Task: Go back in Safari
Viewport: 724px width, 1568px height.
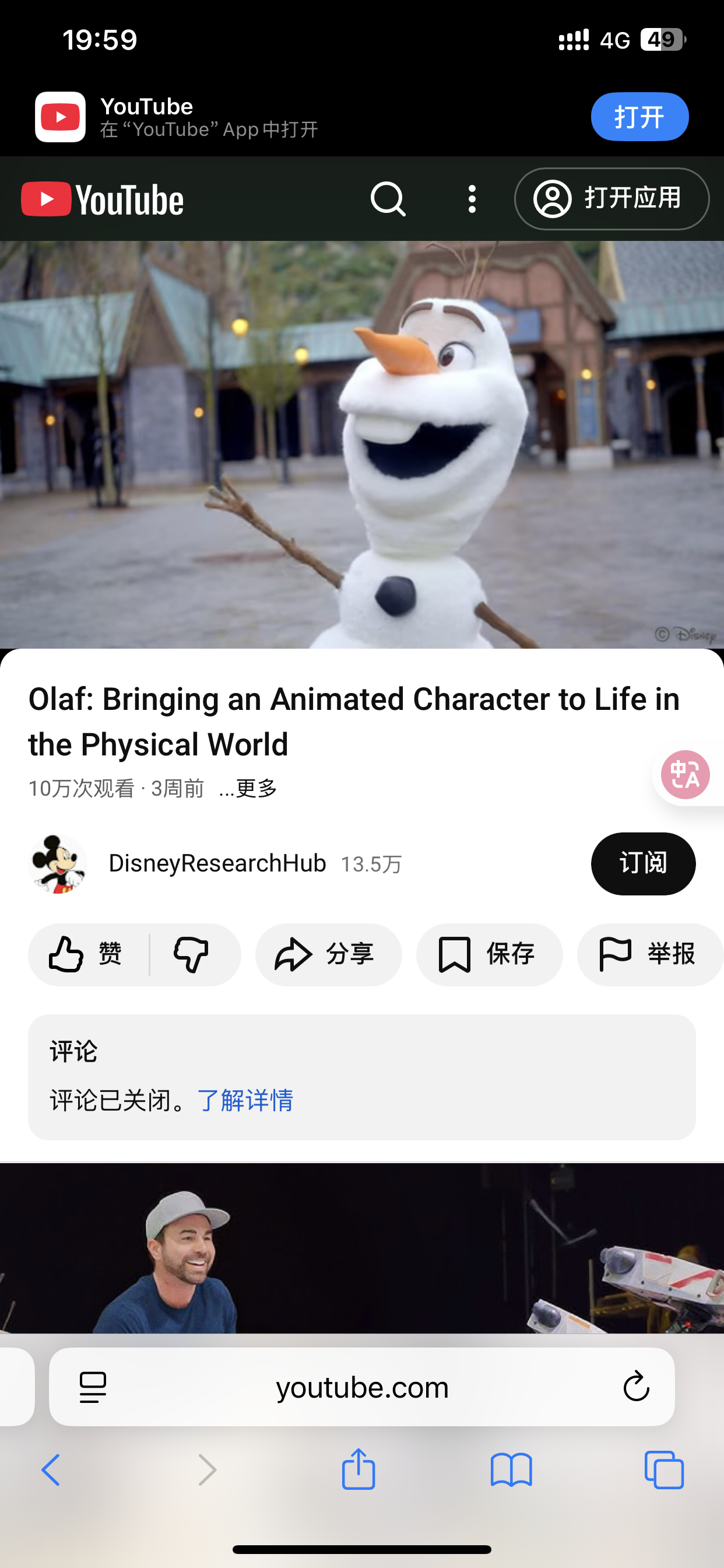Action: (x=51, y=1470)
